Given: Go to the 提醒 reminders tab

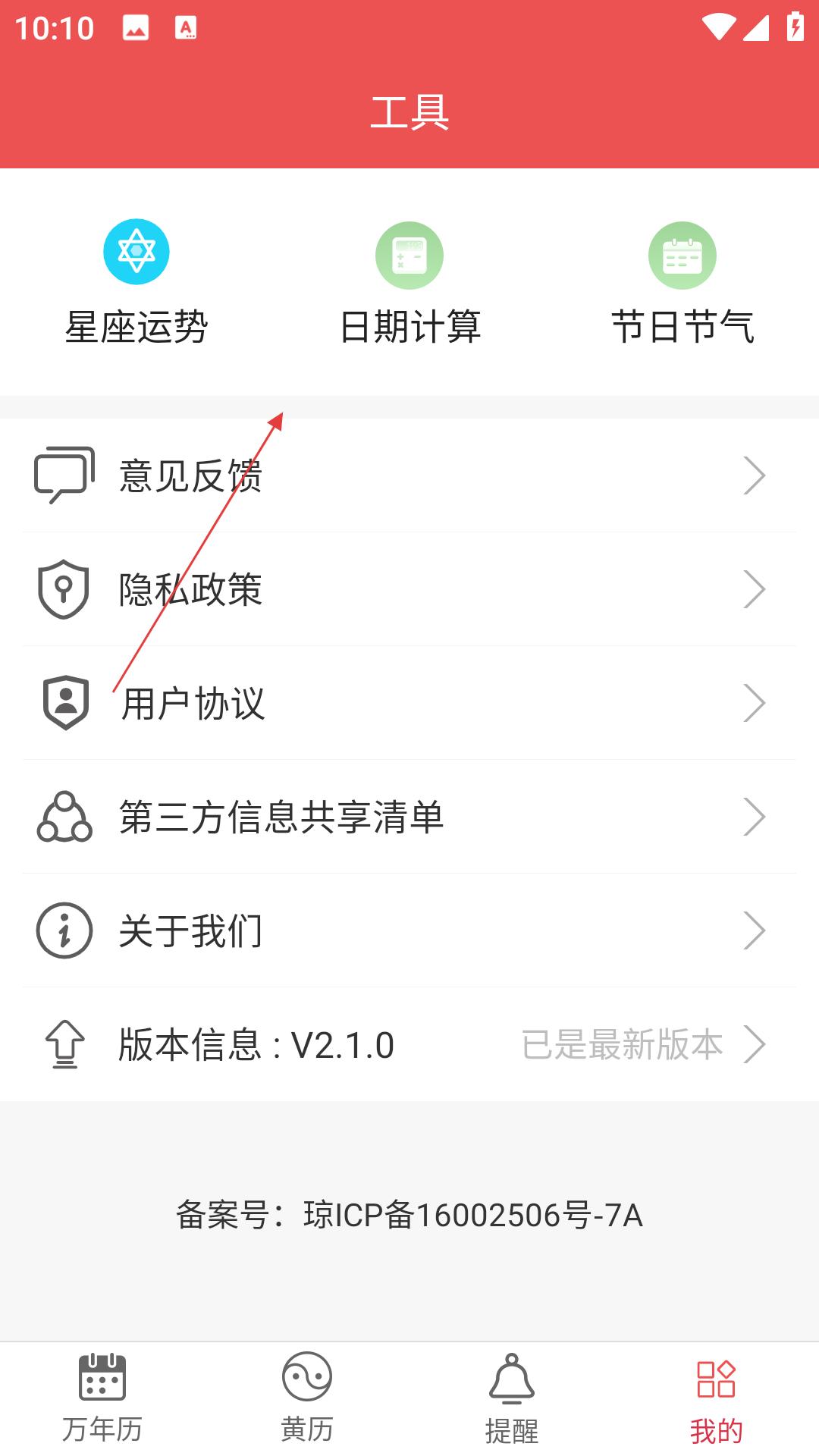Looking at the screenshot, I should coord(512,1398).
